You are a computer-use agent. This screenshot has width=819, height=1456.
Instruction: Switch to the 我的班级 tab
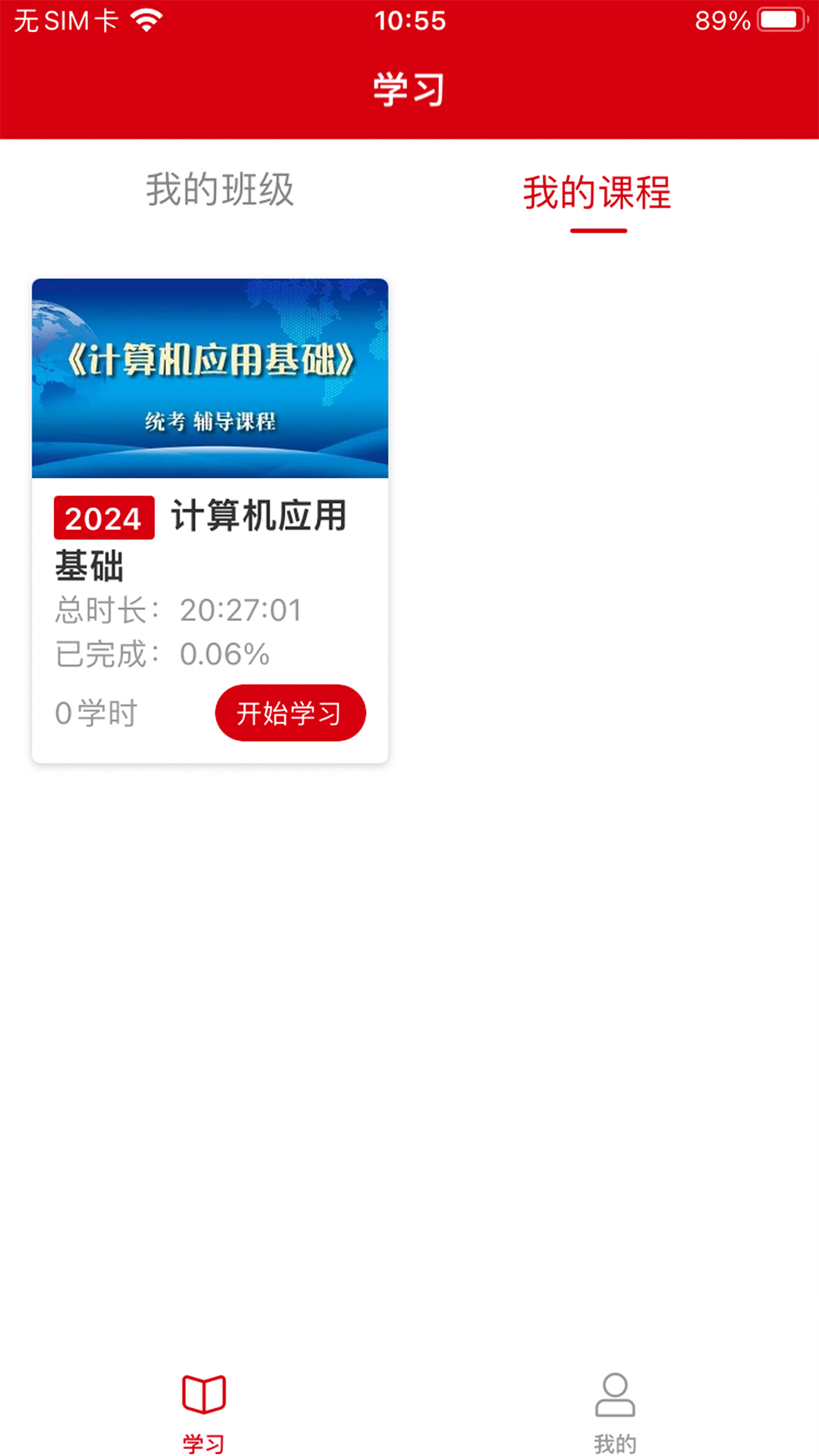(x=220, y=190)
